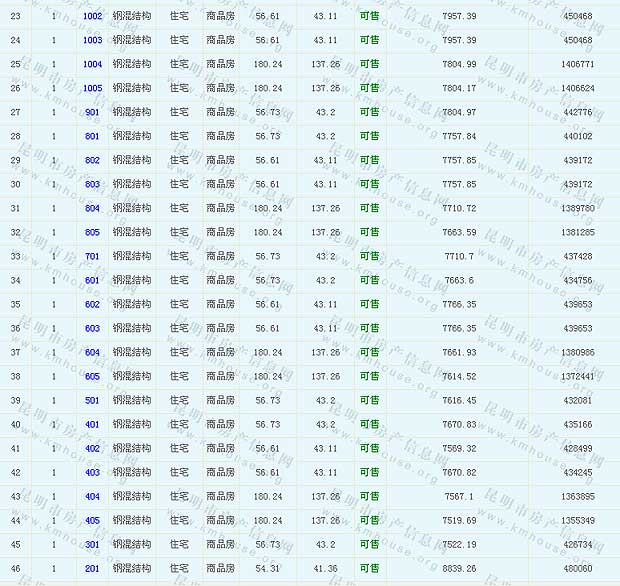
Task: View room 602 link
Action: pyautogui.click(x=92, y=304)
